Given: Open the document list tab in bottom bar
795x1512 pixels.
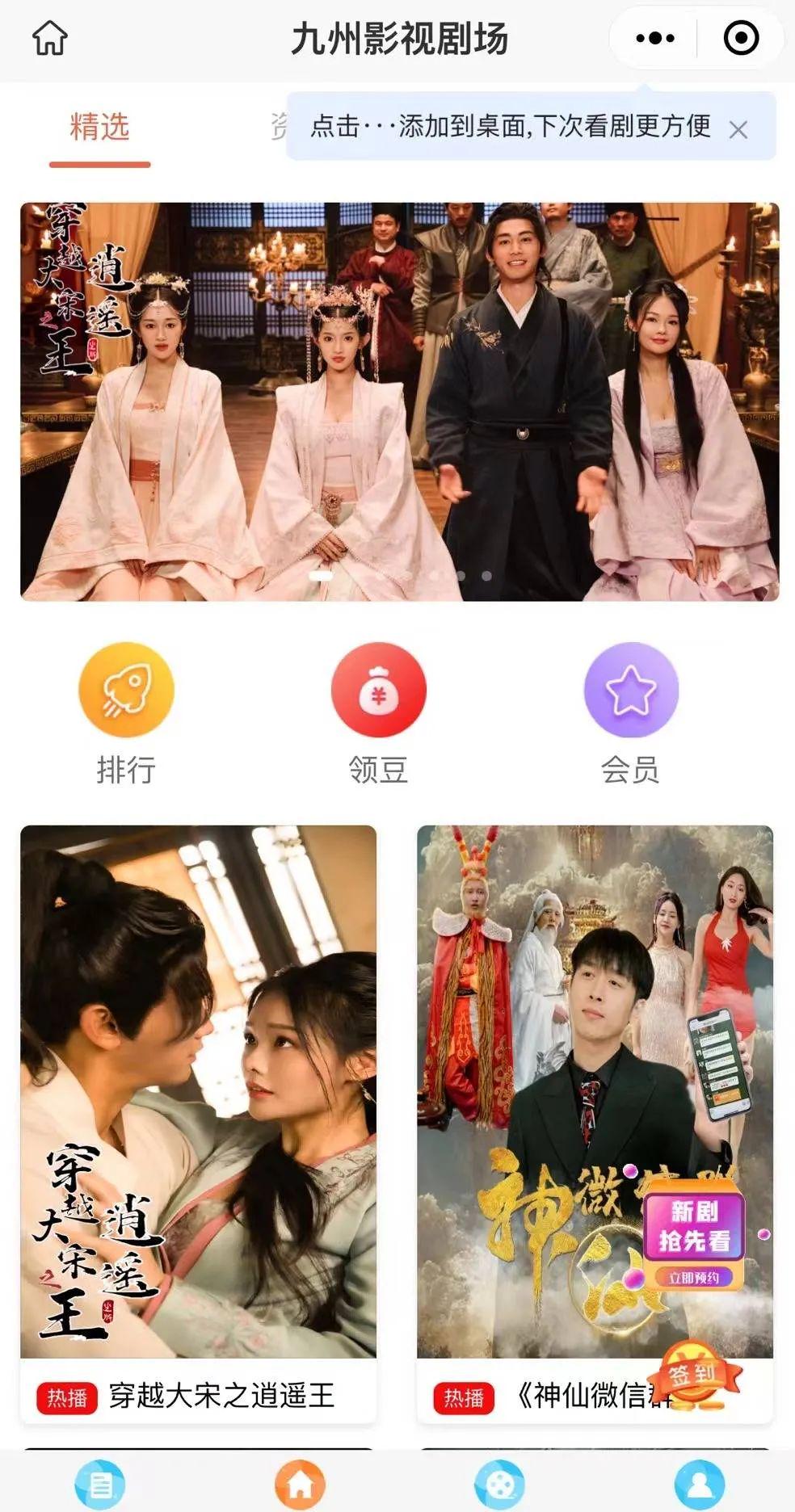Looking at the screenshot, I should click(x=100, y=1485).
